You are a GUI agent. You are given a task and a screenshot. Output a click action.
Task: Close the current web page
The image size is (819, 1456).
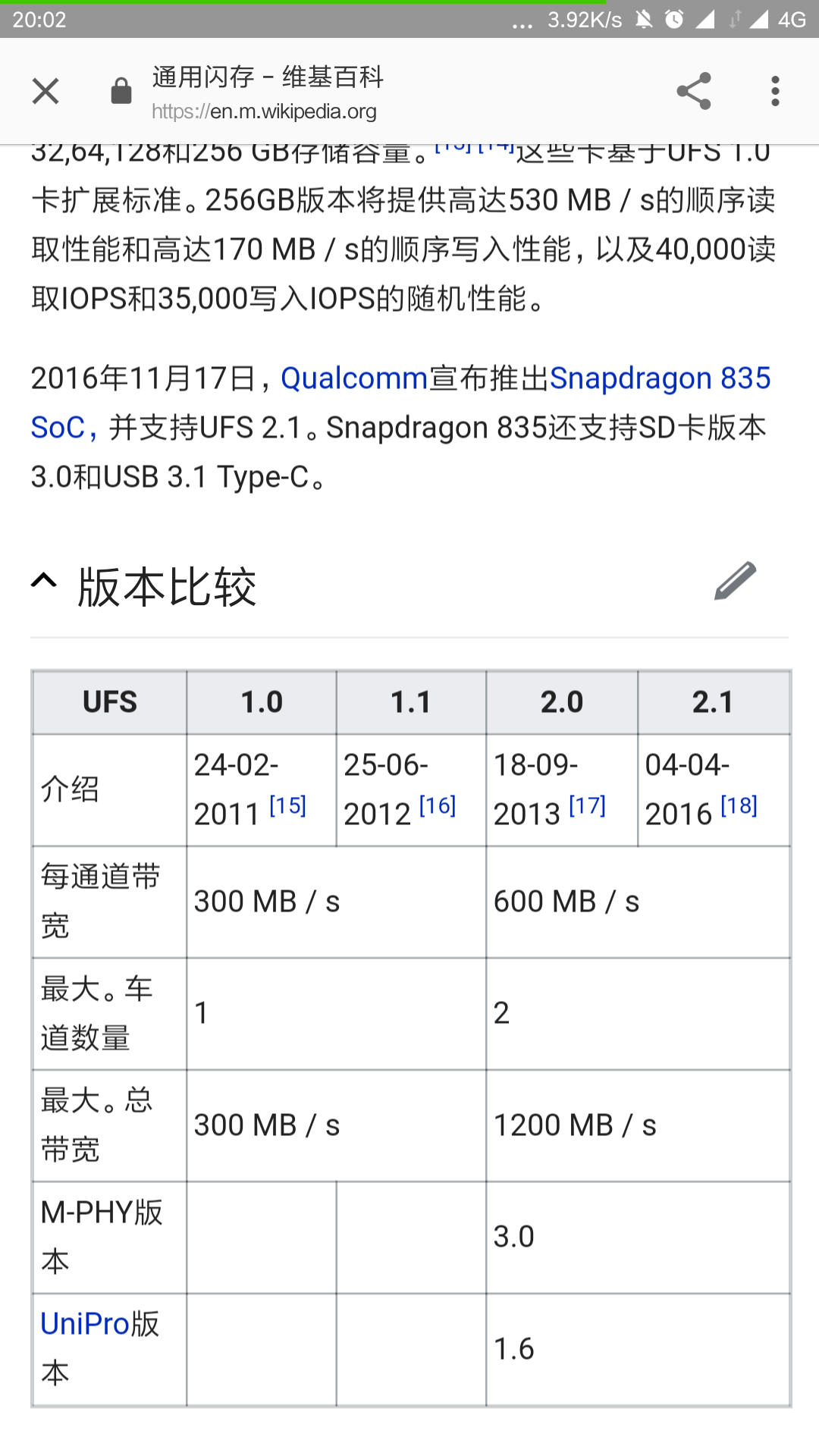click(x=45, y=90)
